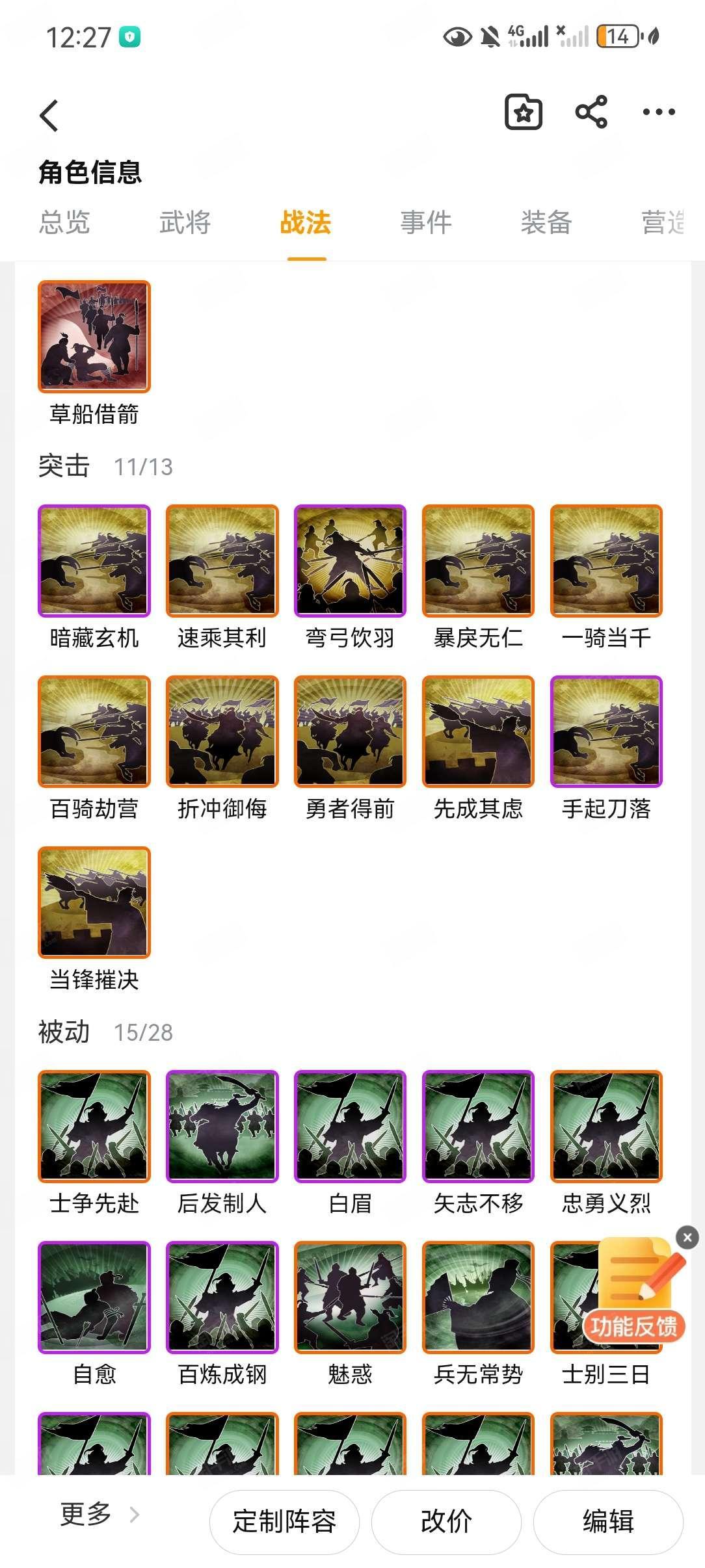The image size is (705, 1568).
Task: Switch to the 武将 tab
Action: pos(185,222)
